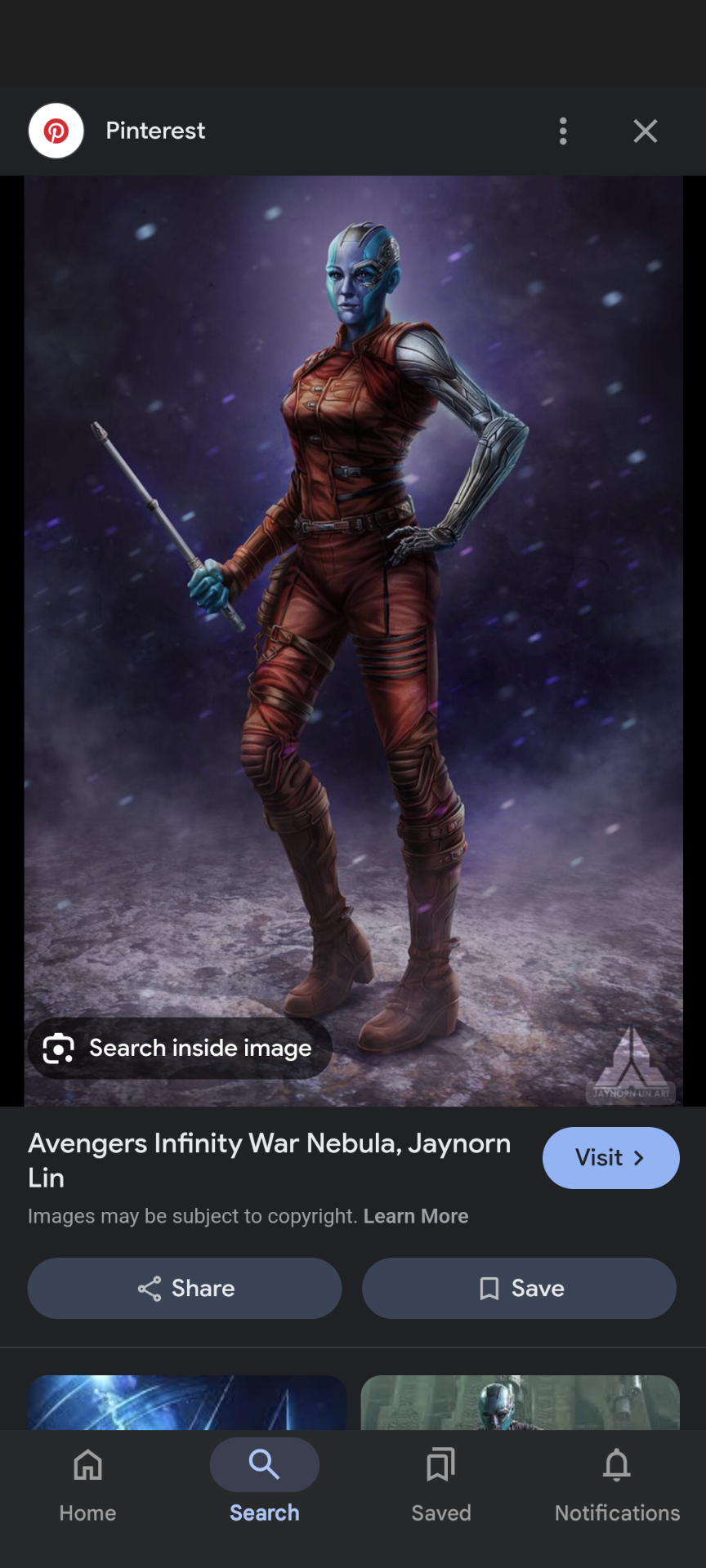This screenshot has width=706, height=1568.
Task: Open the related Nebula photo thumbnail
Action: pos(520,1401)
